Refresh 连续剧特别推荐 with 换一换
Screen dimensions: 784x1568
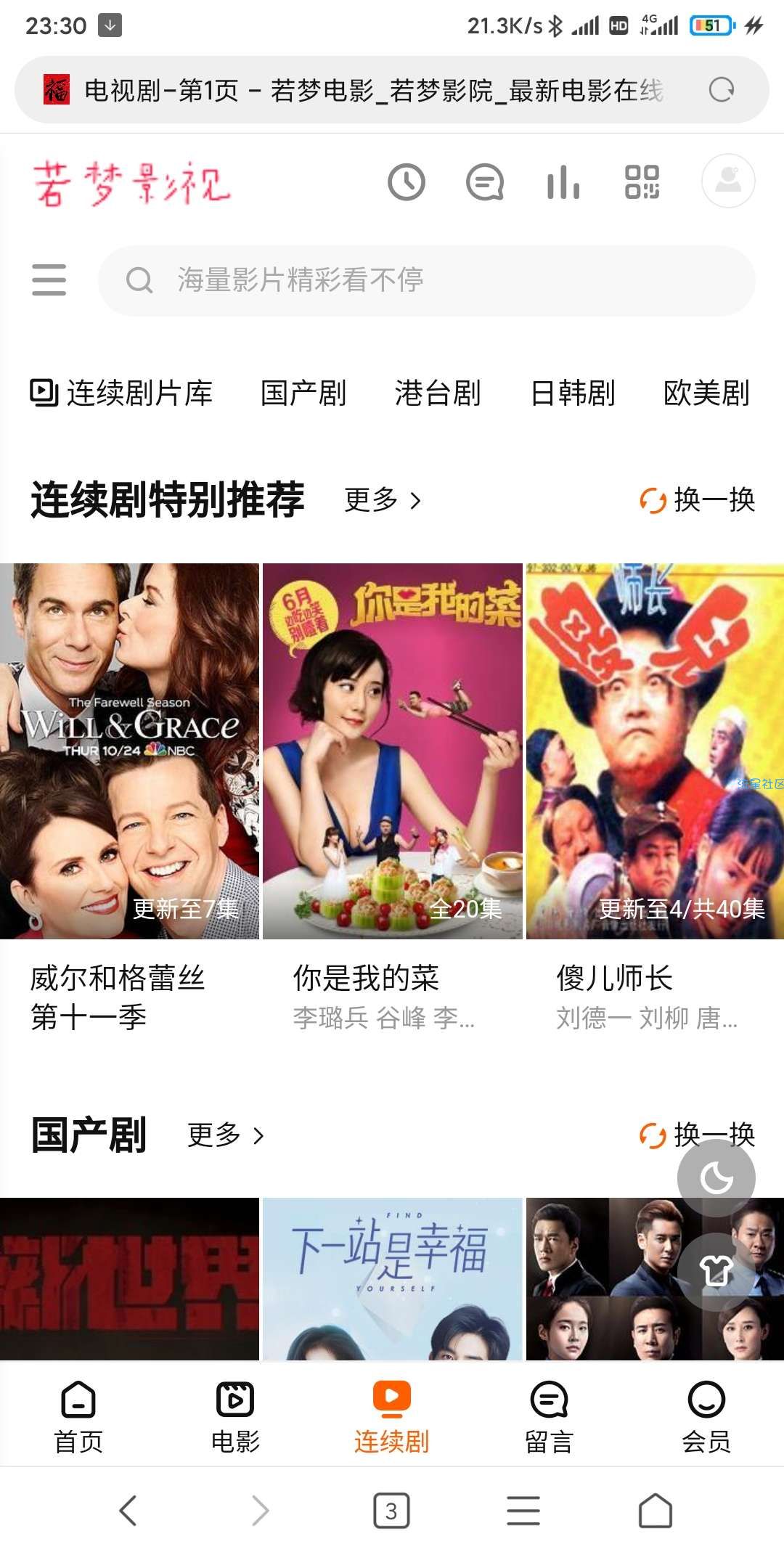tap(698, 500)
